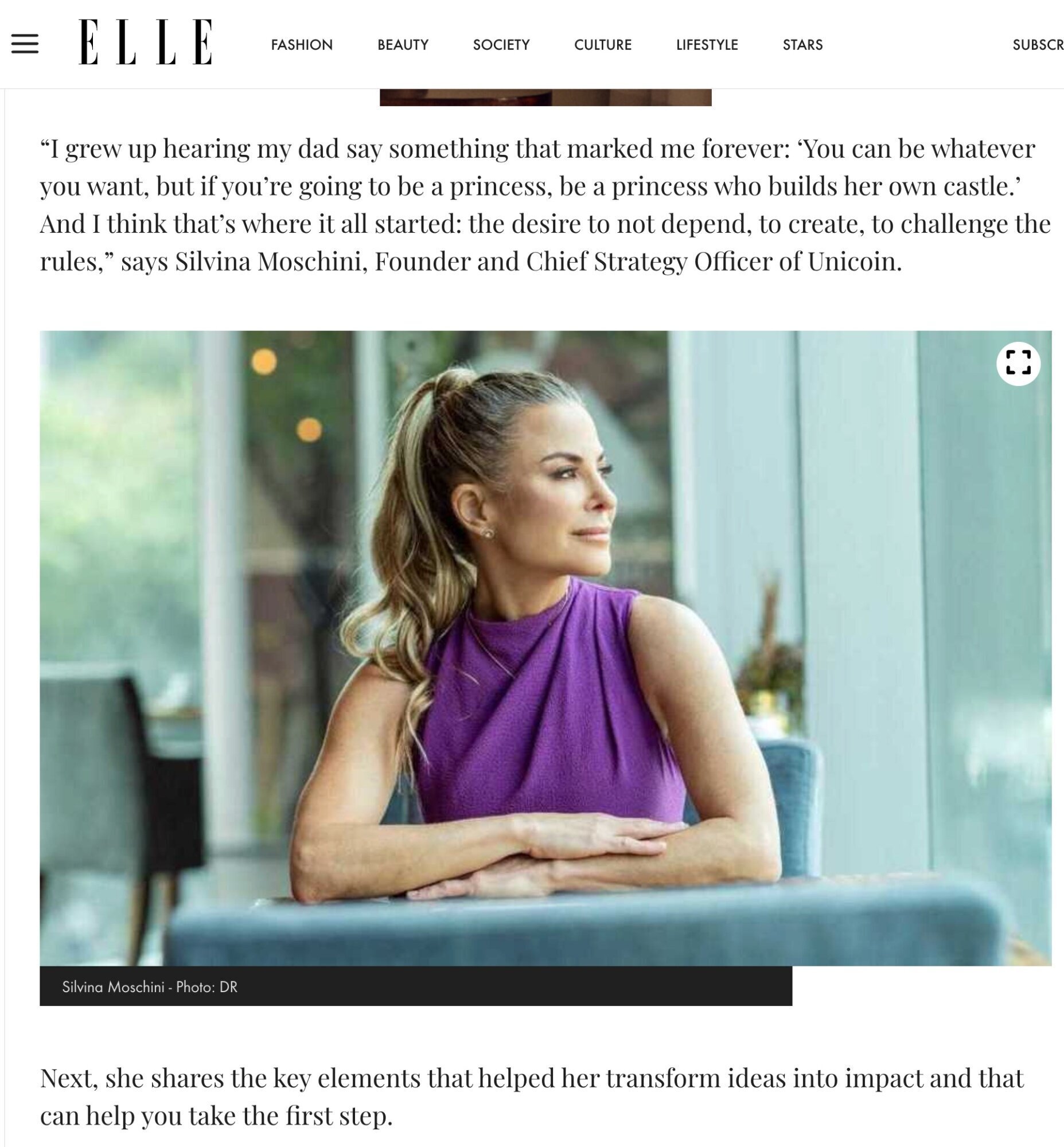Go to the ELLE homepage logo

(146, 42)
